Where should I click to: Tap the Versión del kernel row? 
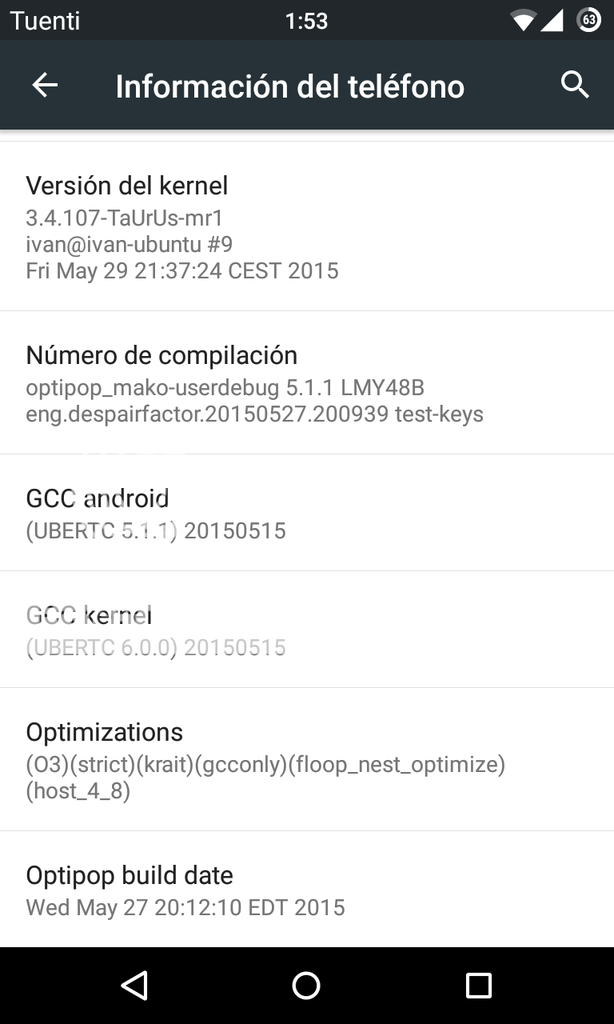click(x=307, y=227)
